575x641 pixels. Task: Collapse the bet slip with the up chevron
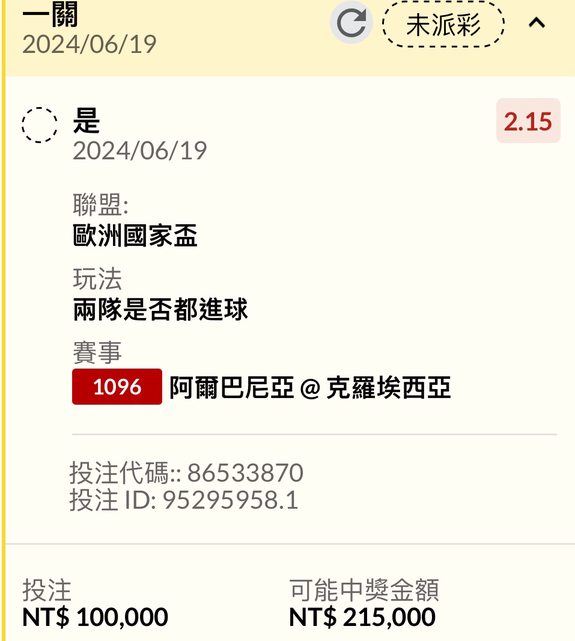pos(537,22)
